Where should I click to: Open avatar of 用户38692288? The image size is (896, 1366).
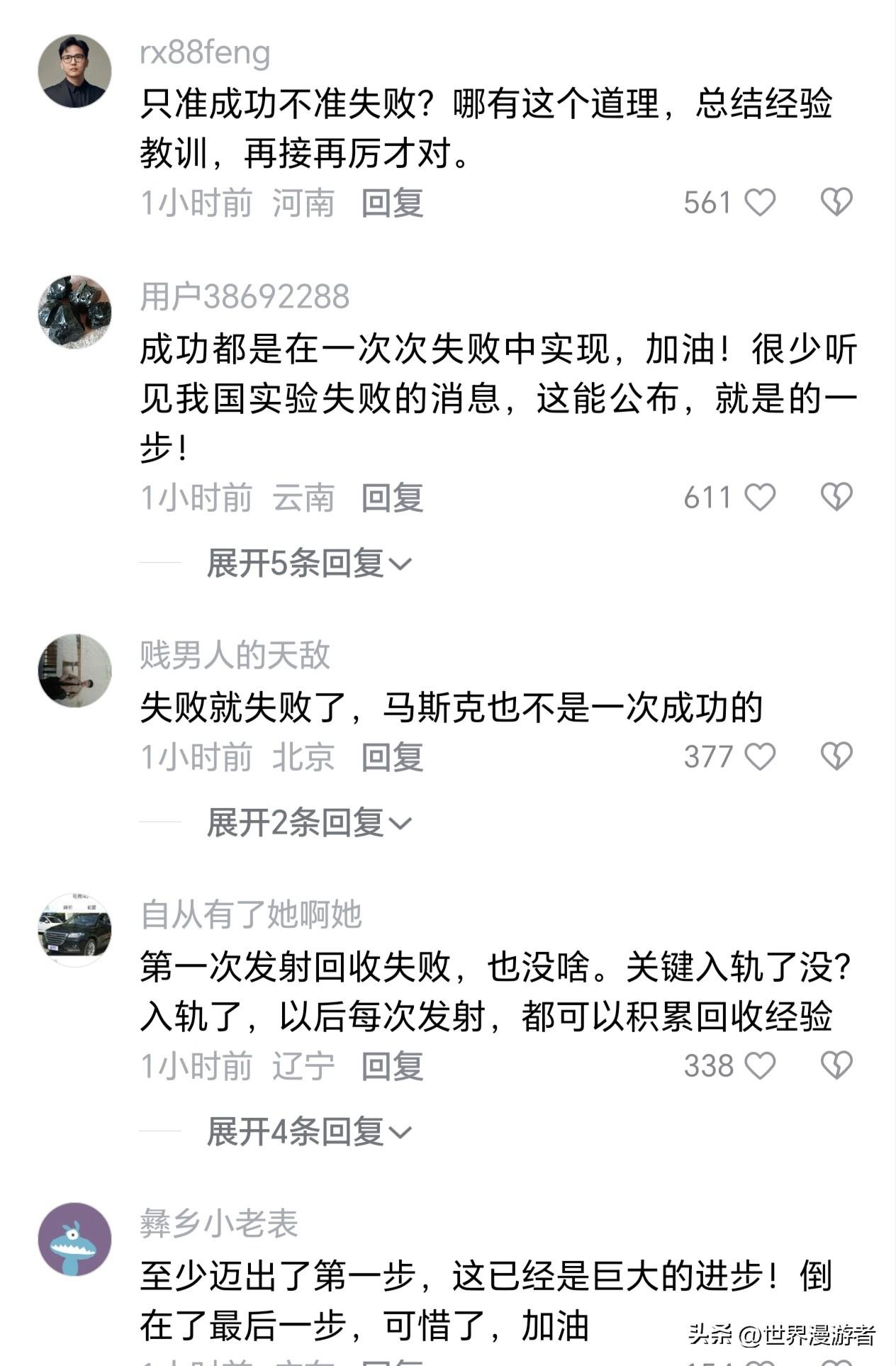(x=74, y=308)
